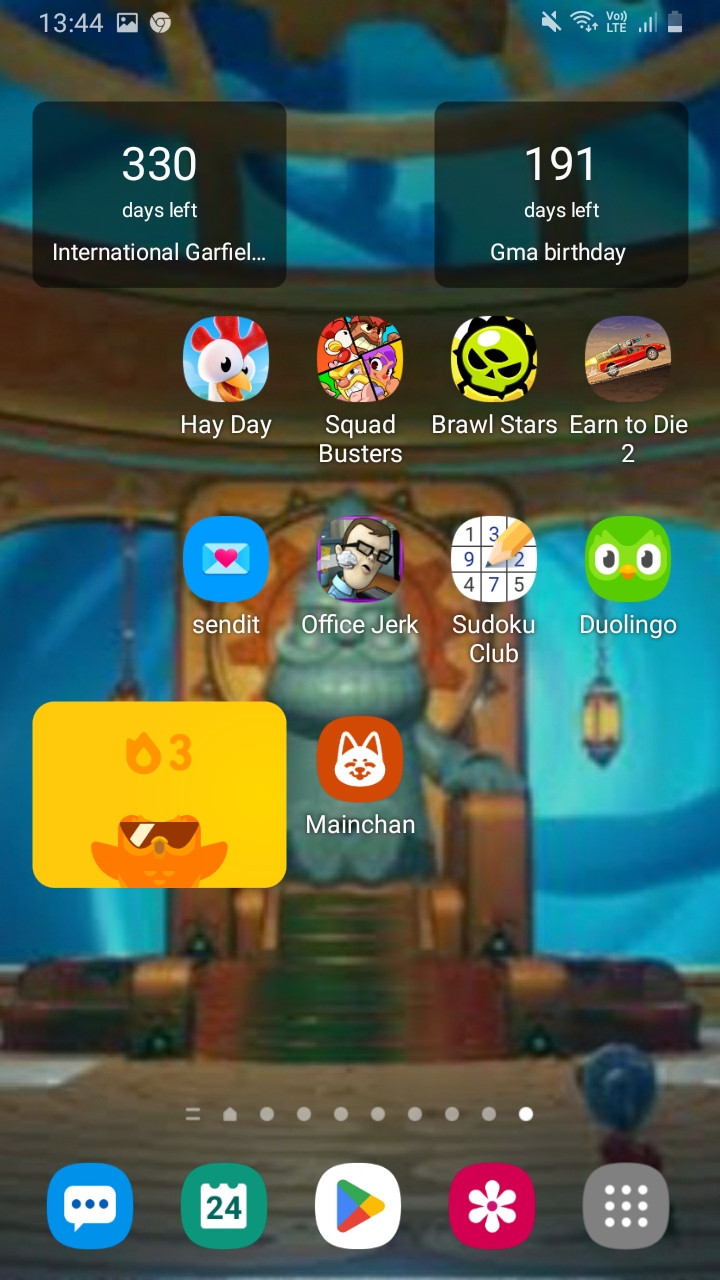Open the Messages app in the dock
Viewport: 720px width, 1280px height.
90,1206
